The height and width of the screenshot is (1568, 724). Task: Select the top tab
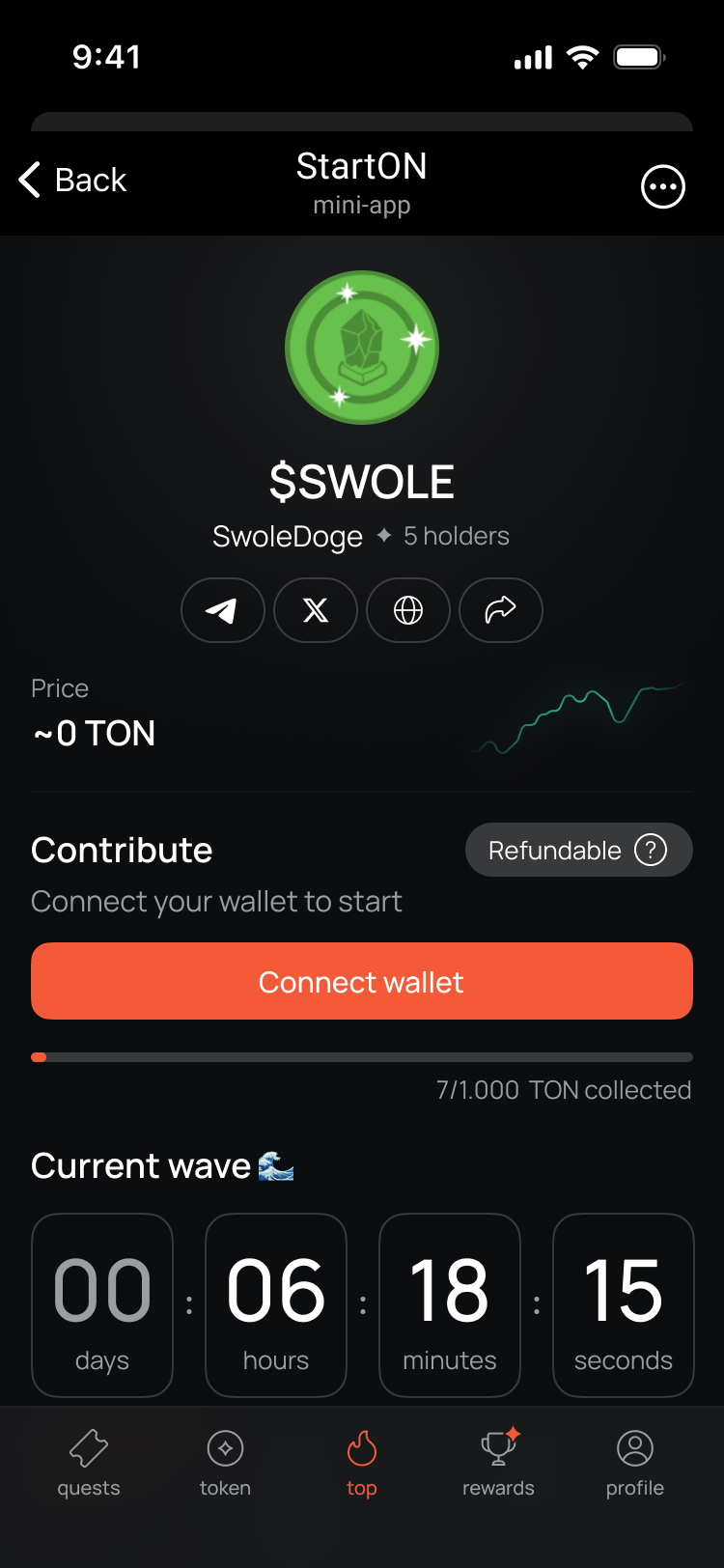coord(362,1462)
